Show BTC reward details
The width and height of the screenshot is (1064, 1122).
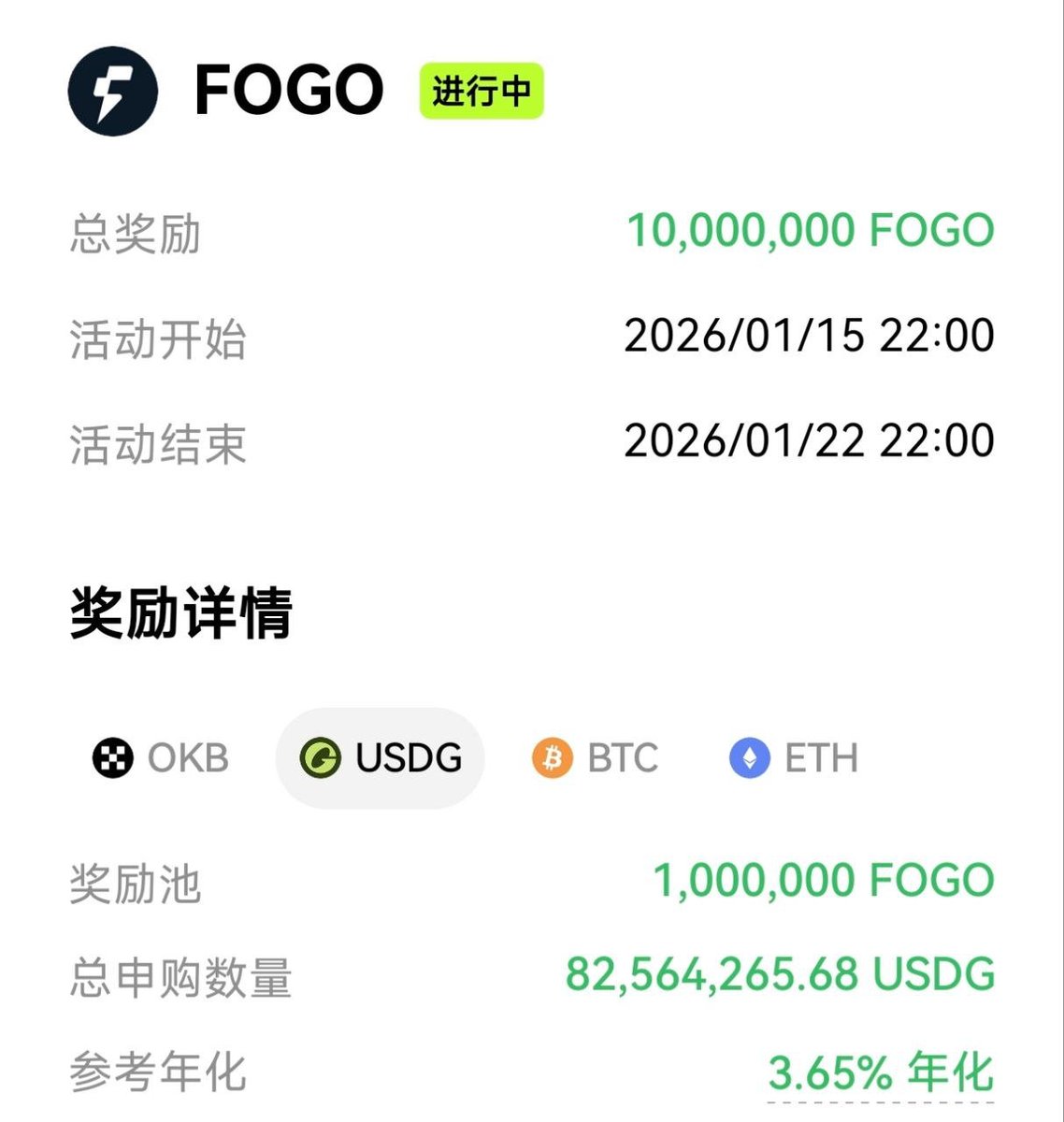(596, 757)
